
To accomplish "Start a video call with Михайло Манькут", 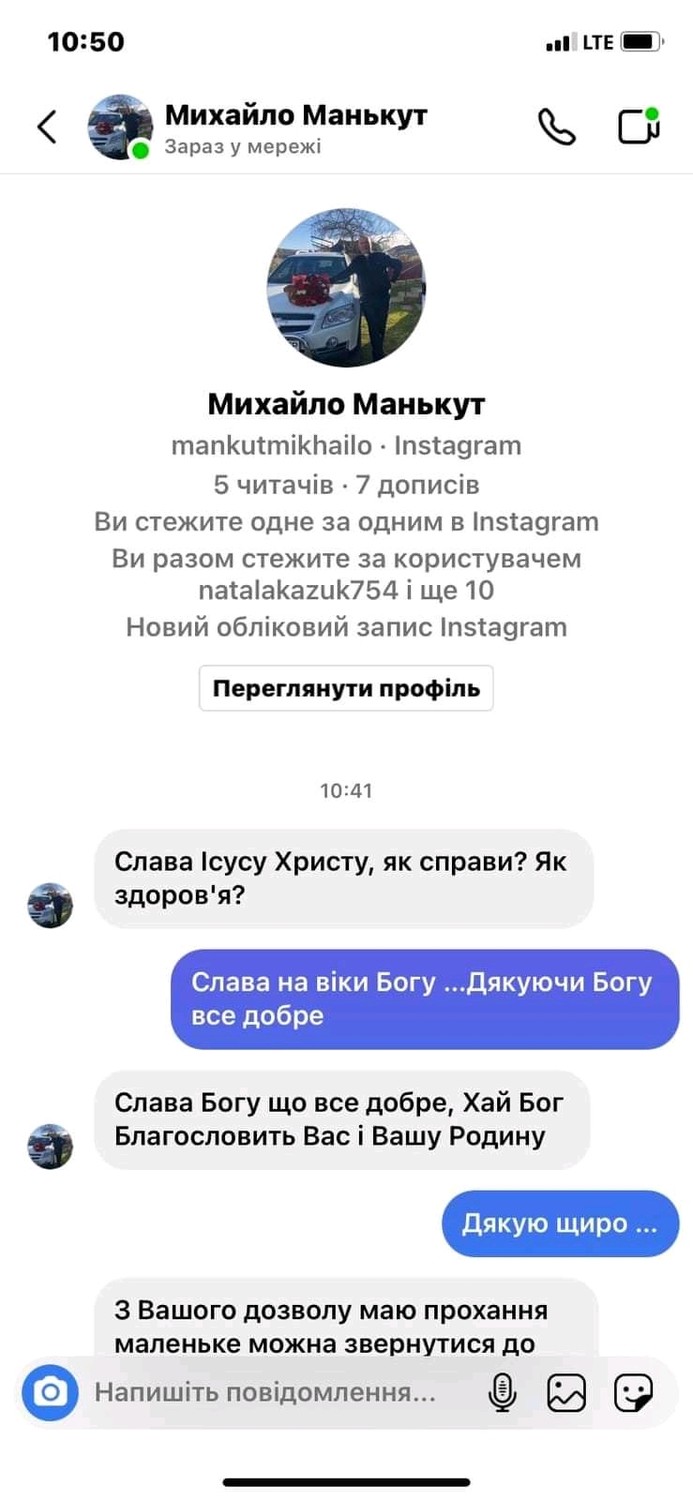I will [638, 127].
